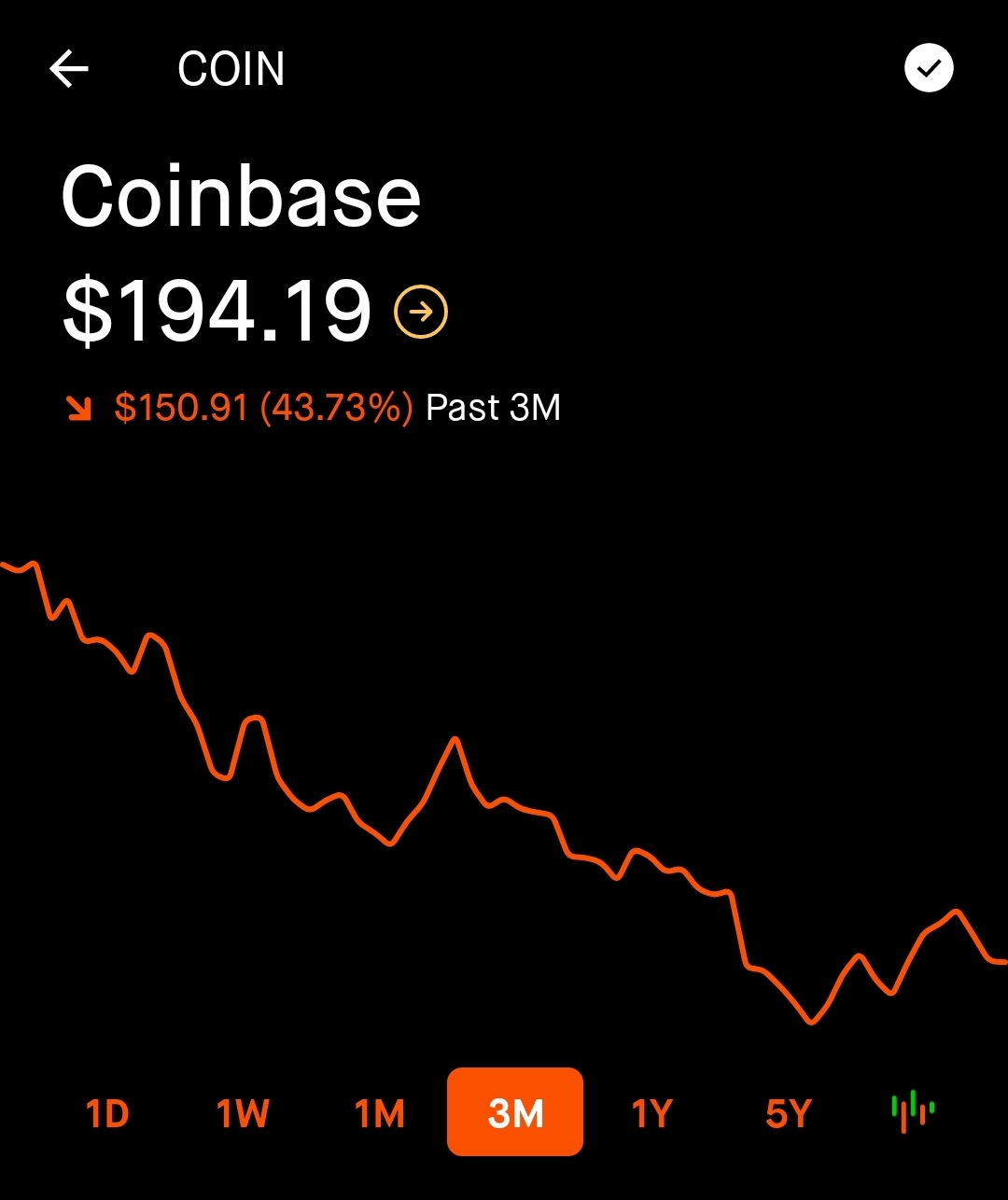
Task: Select the 1W time range
Action: tap(243, 1113)
